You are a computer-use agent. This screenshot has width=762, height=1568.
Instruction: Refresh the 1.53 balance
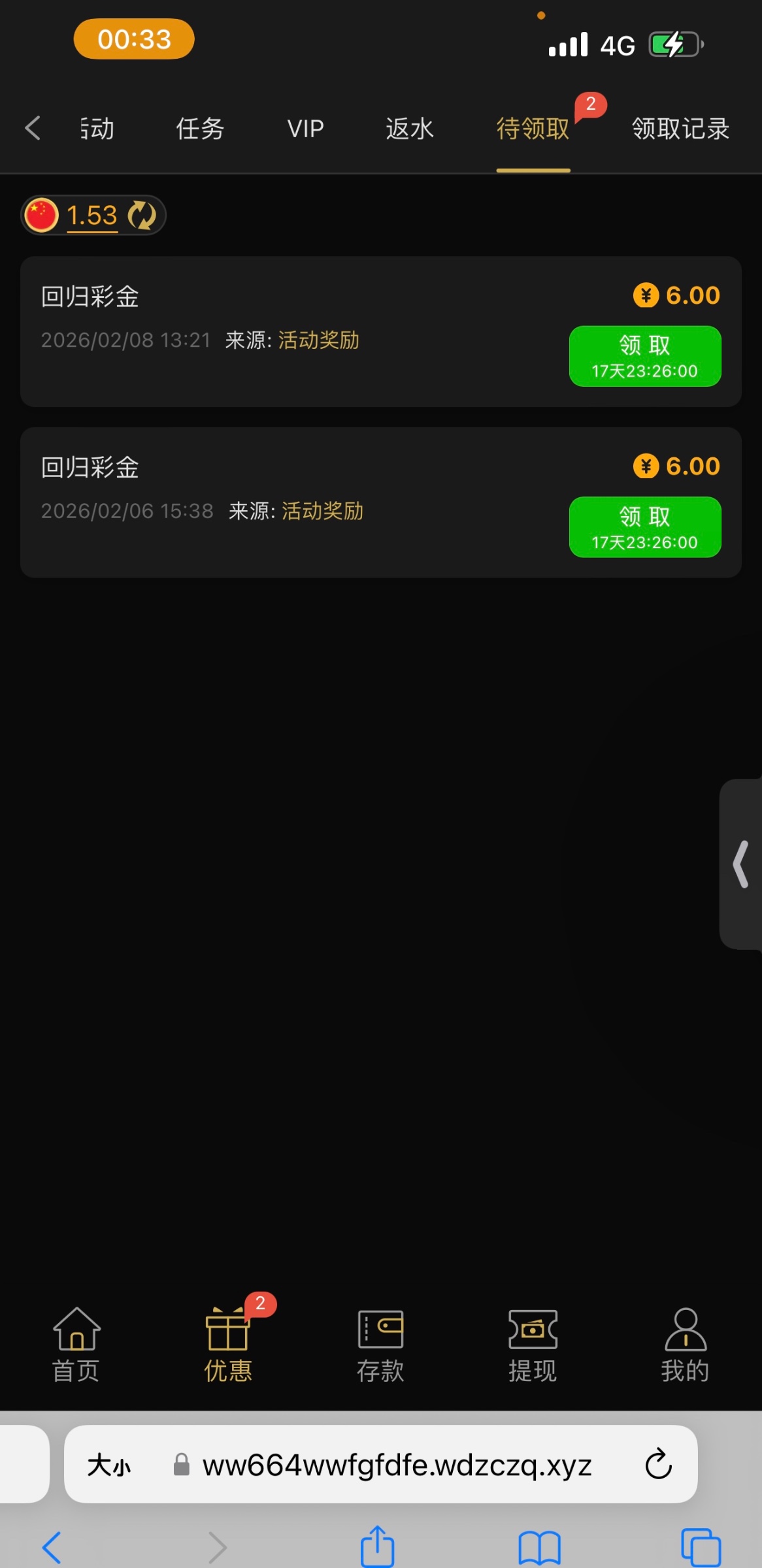(142, 216)
